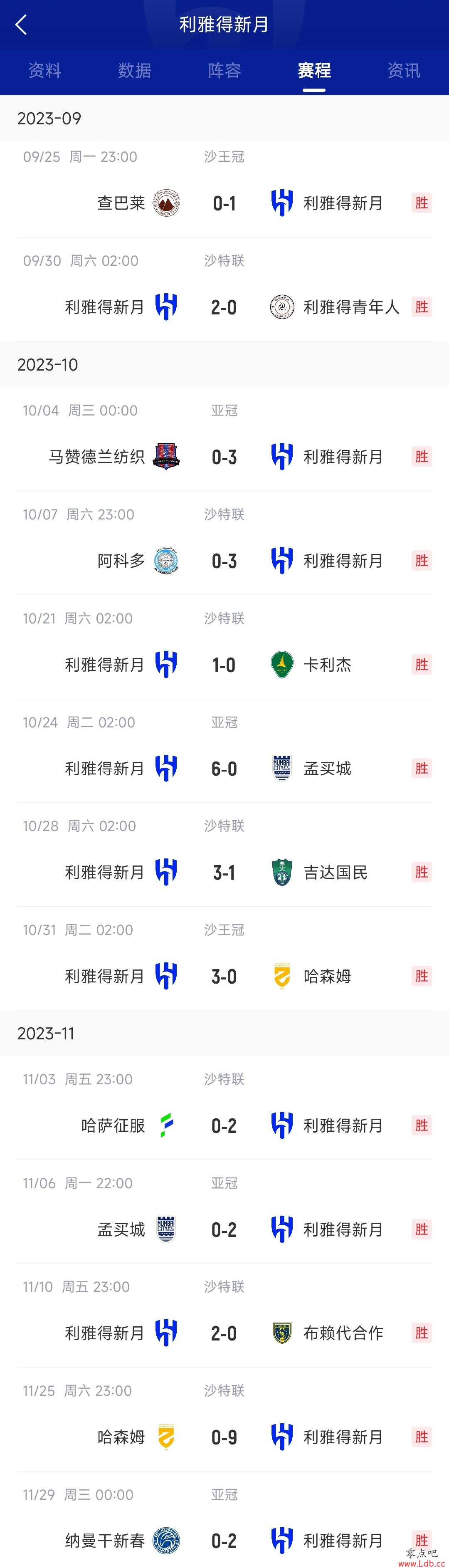Open the 1-0 match against 卡利杰
This screenshot has width=449, height=1568.
click(x=224, y=665)
